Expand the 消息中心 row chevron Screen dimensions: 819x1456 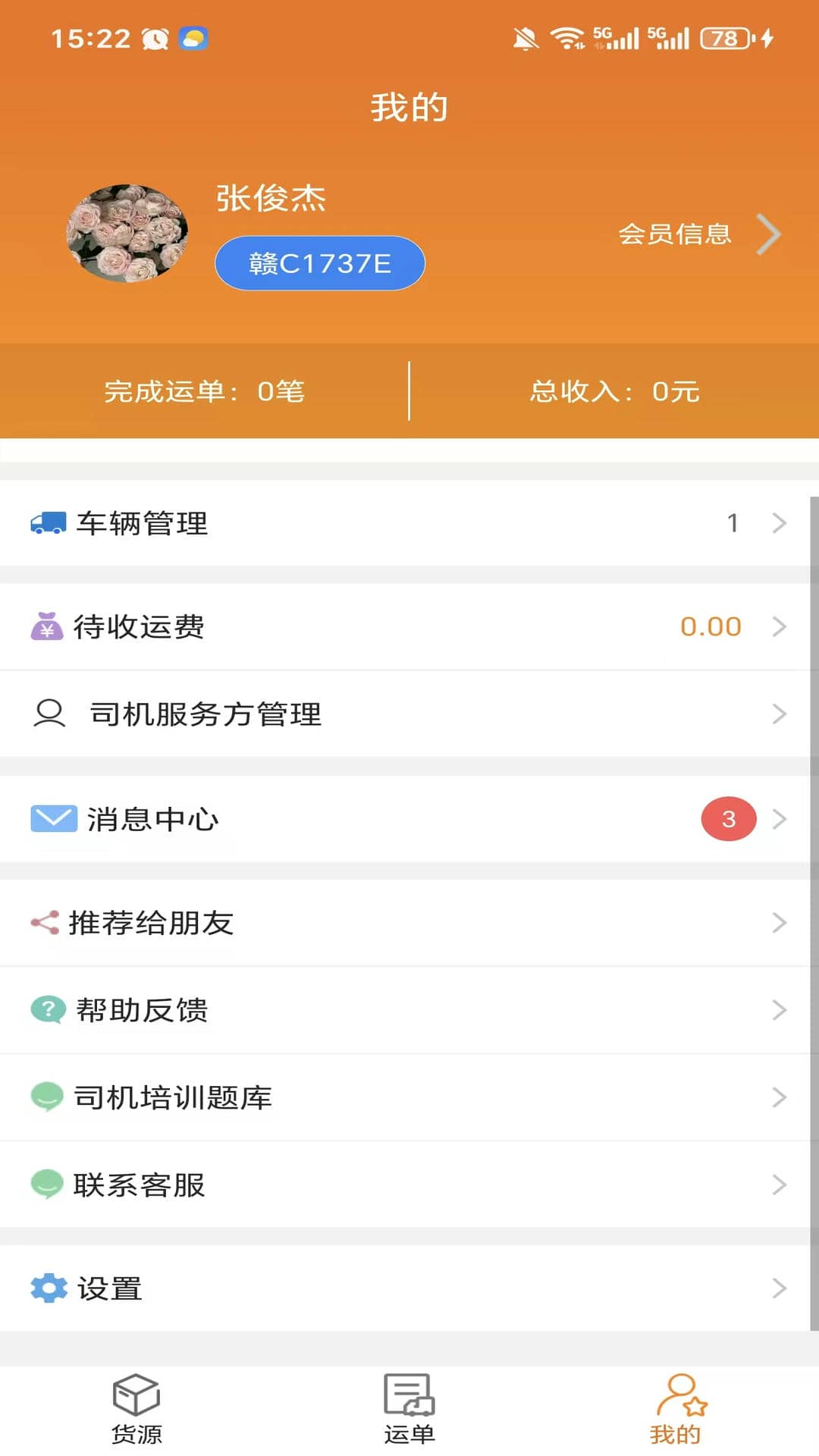[x=780, y=819]
